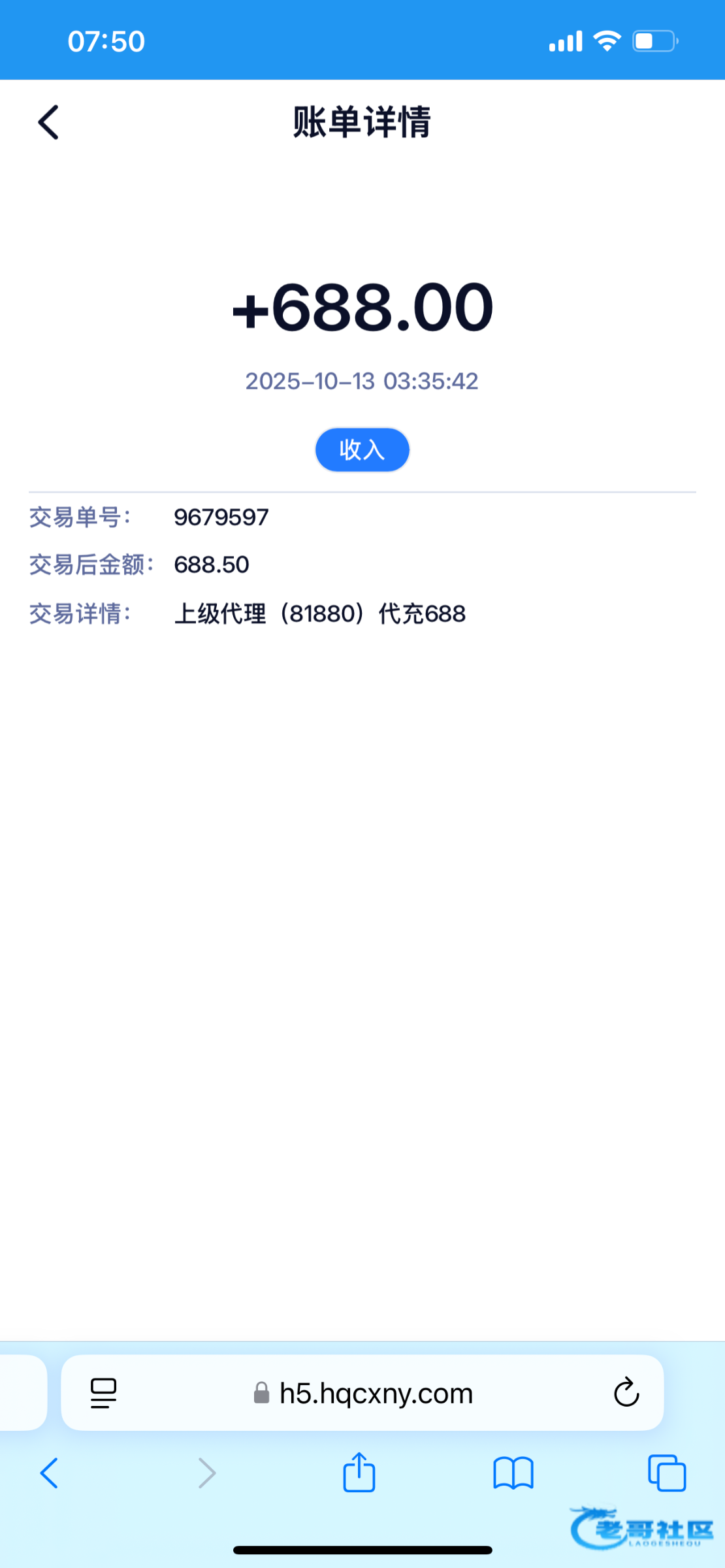Go back from the 账单详情 page
725x1568 pixels.
(x=48, y=122)
